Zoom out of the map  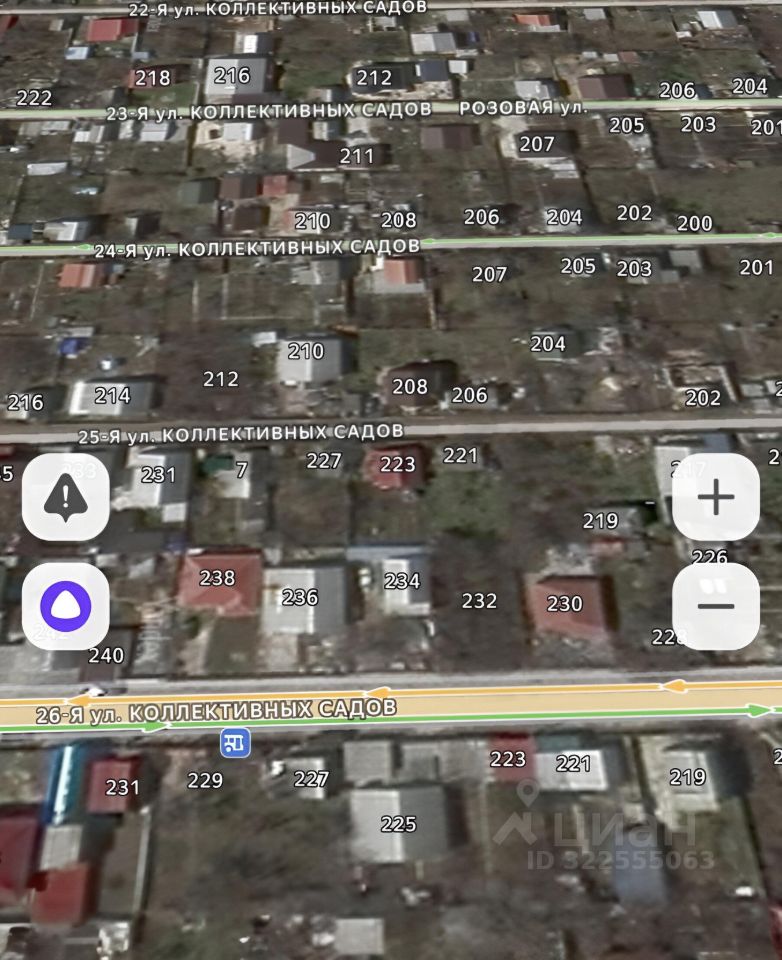click(x=715, y=606)
